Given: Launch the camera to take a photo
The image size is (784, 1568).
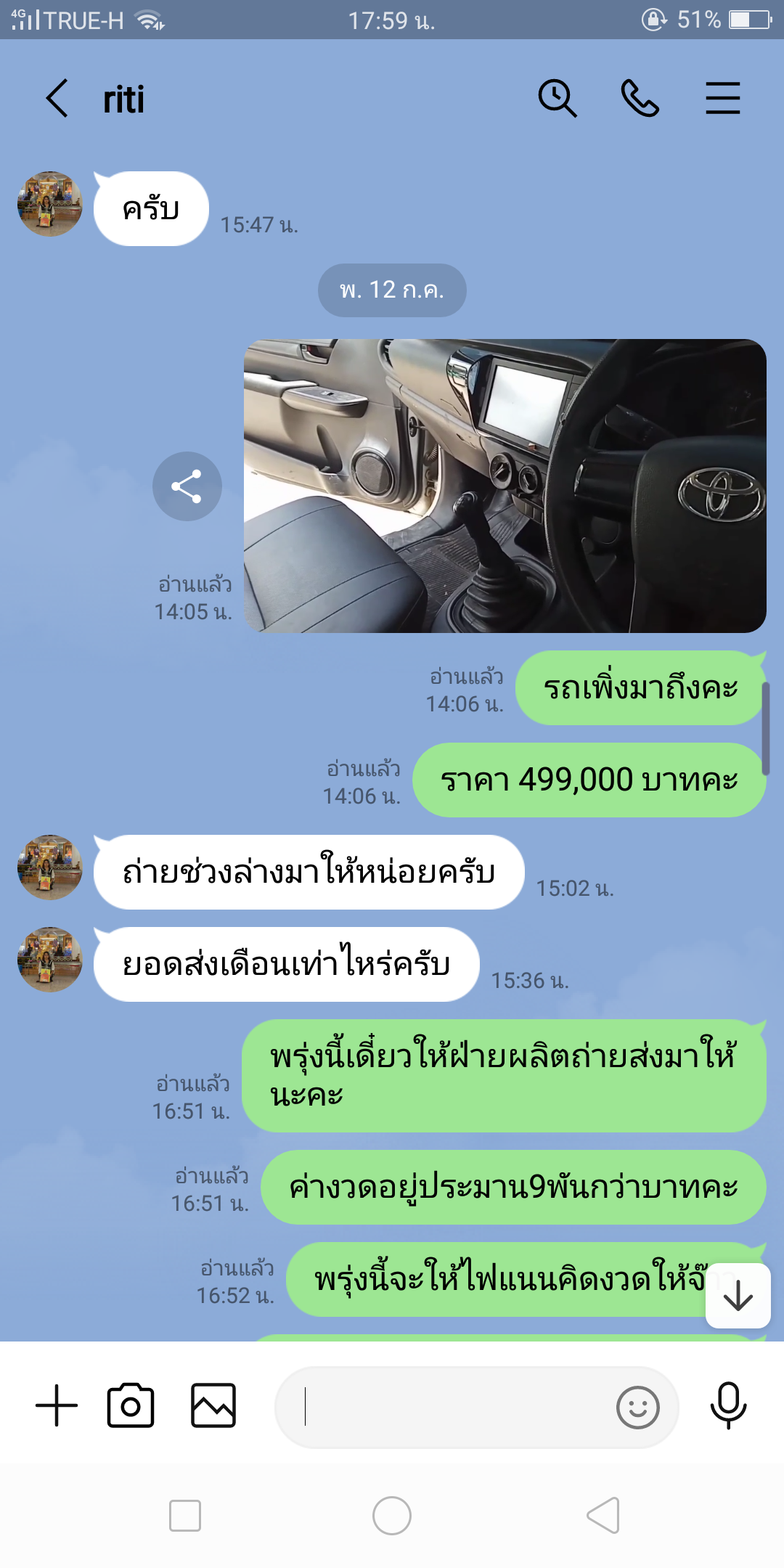Looking at the screenshot, I should coord(131,1405).
